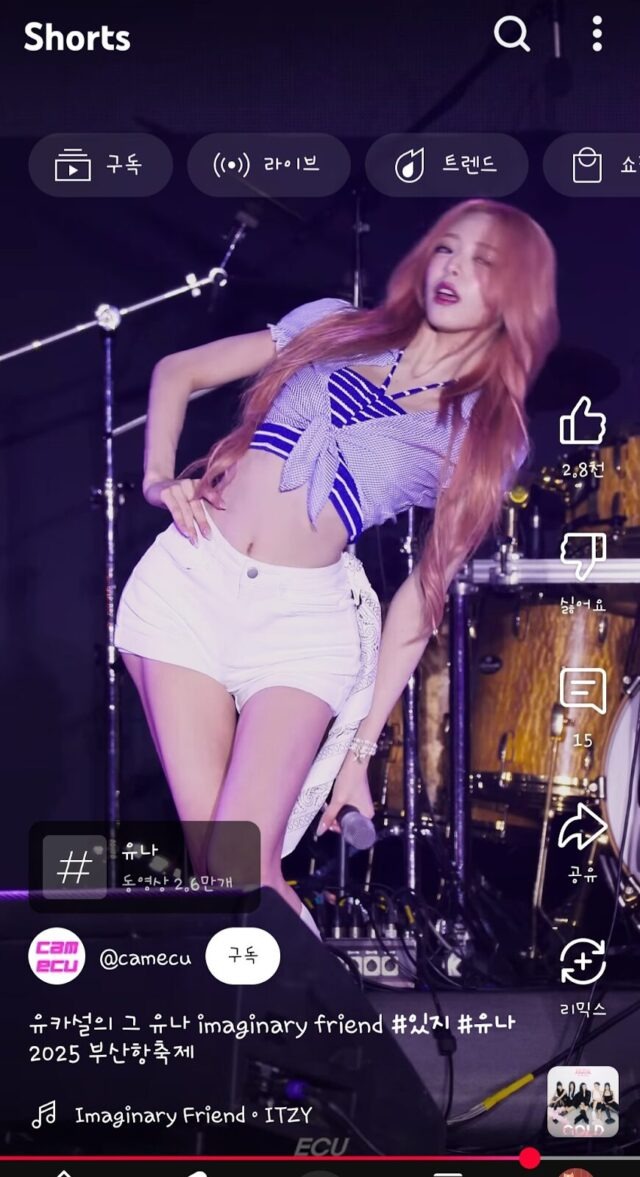Remix this Short with 리믹스
Viewport: 640px width, 1177px height.
582,962
